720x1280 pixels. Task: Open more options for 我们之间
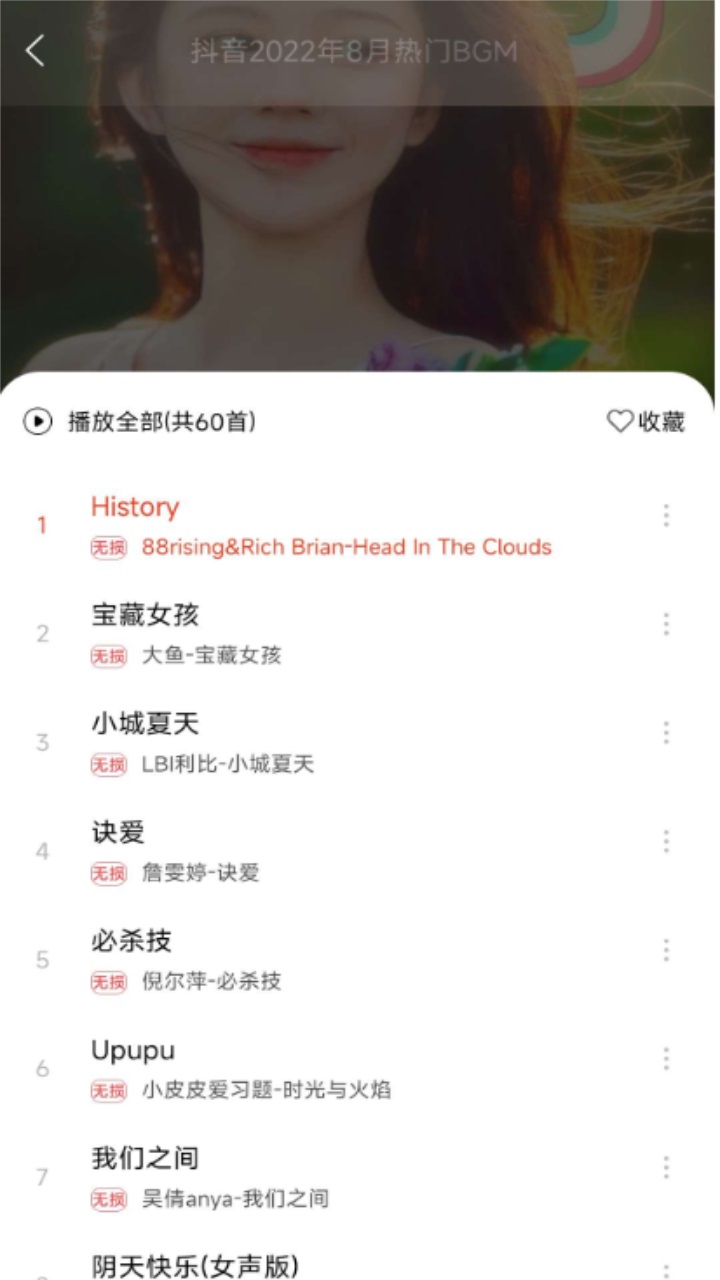coord(666,1168)
